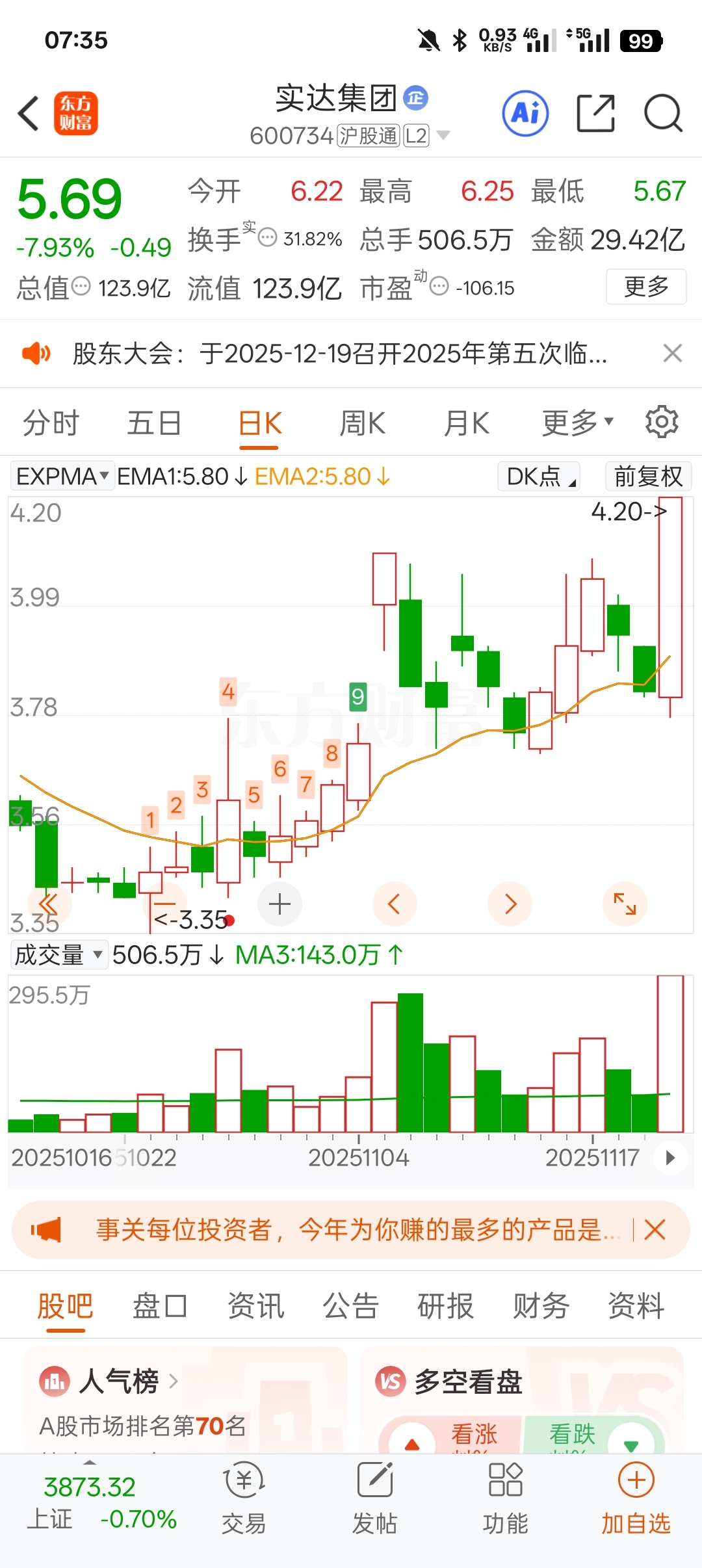Screen dimensions: 702x1568
Task: Tap 更多 to show more quote data
Action: tap(646, 286)
